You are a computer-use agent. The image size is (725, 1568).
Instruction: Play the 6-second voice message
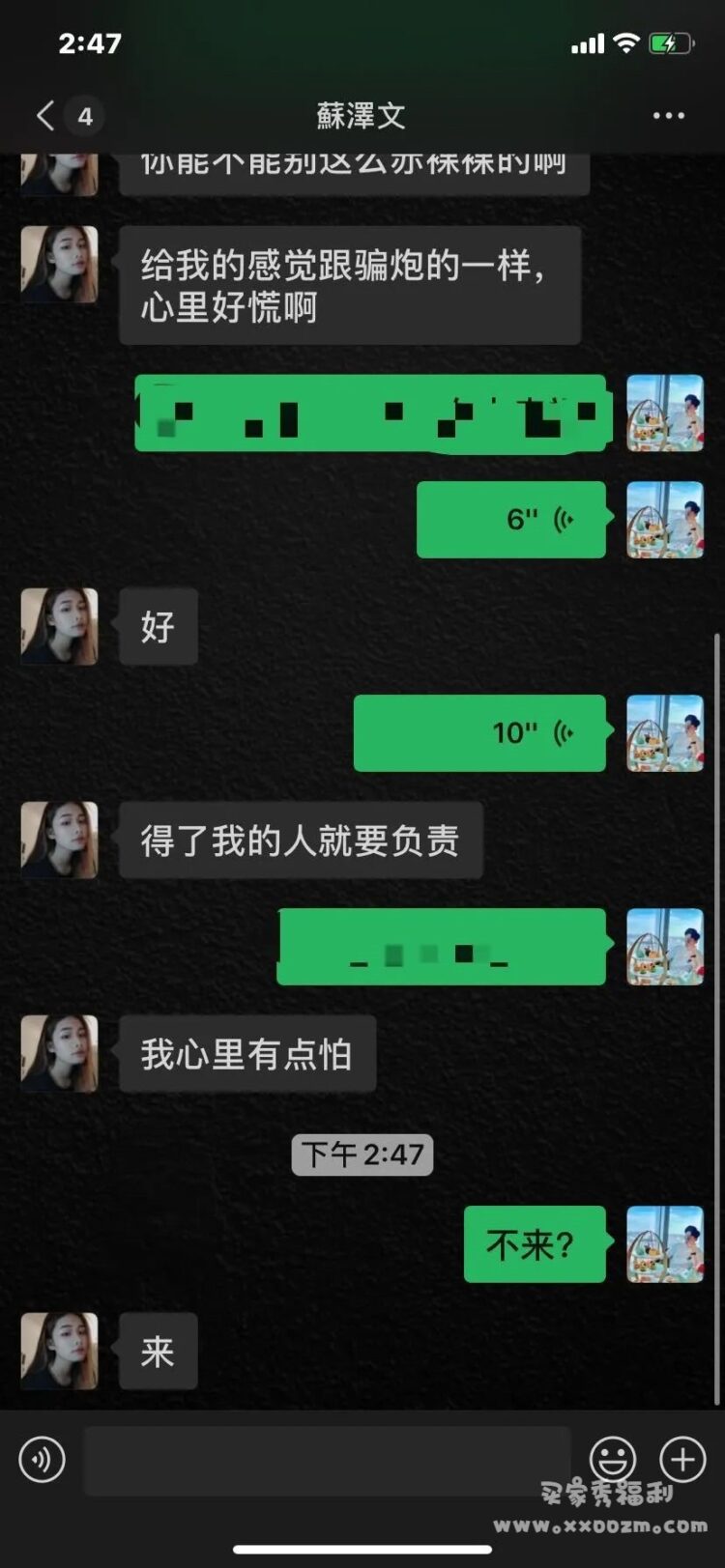510,520
